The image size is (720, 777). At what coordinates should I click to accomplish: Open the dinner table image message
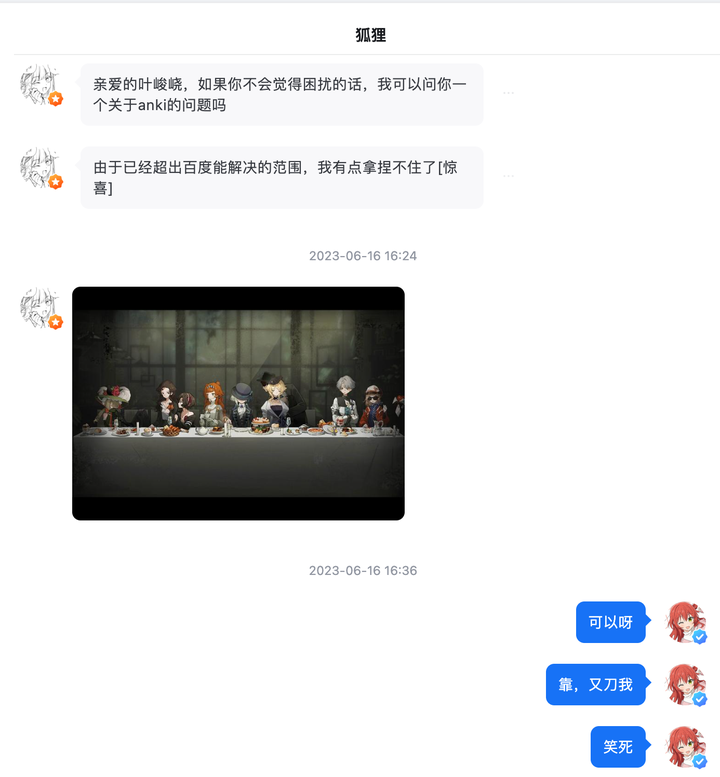(238, 403)
